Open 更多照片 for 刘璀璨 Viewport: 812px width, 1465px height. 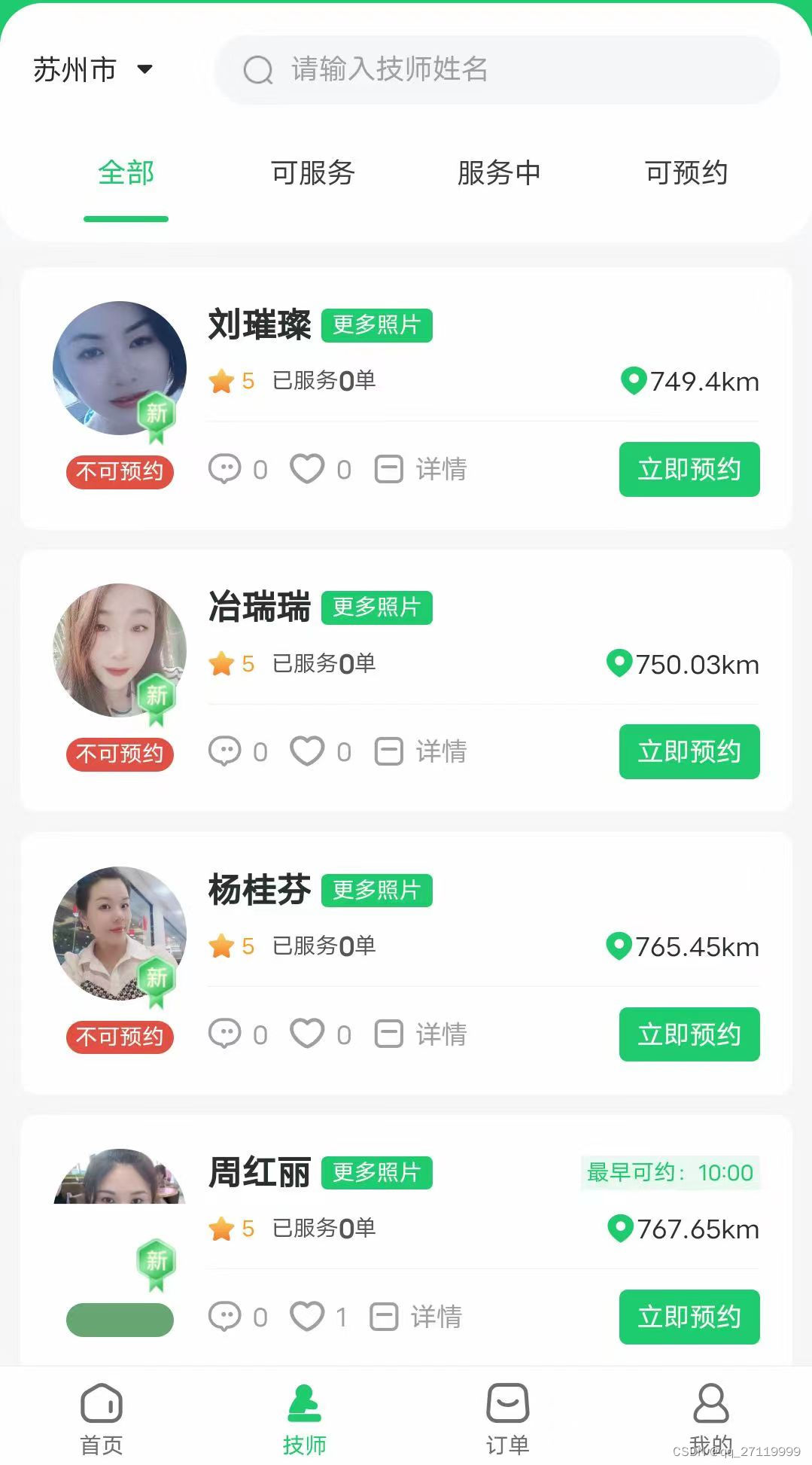(376, 324)
